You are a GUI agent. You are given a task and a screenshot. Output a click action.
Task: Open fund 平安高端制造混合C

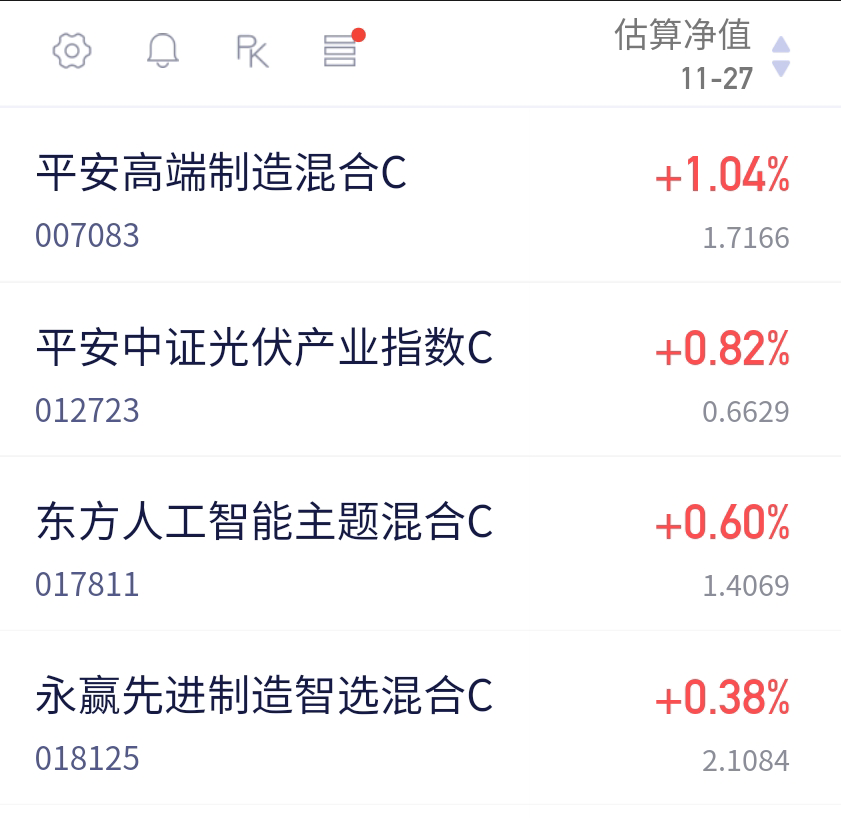222,175
